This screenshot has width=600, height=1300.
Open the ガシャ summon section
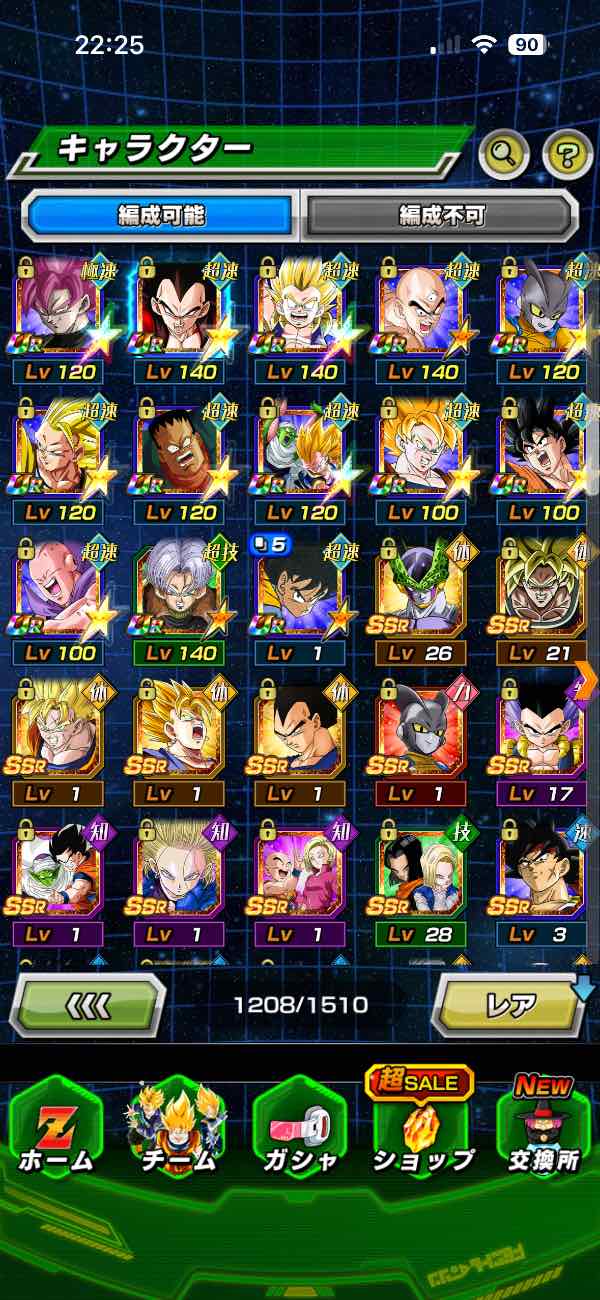tap(300, 1125)
